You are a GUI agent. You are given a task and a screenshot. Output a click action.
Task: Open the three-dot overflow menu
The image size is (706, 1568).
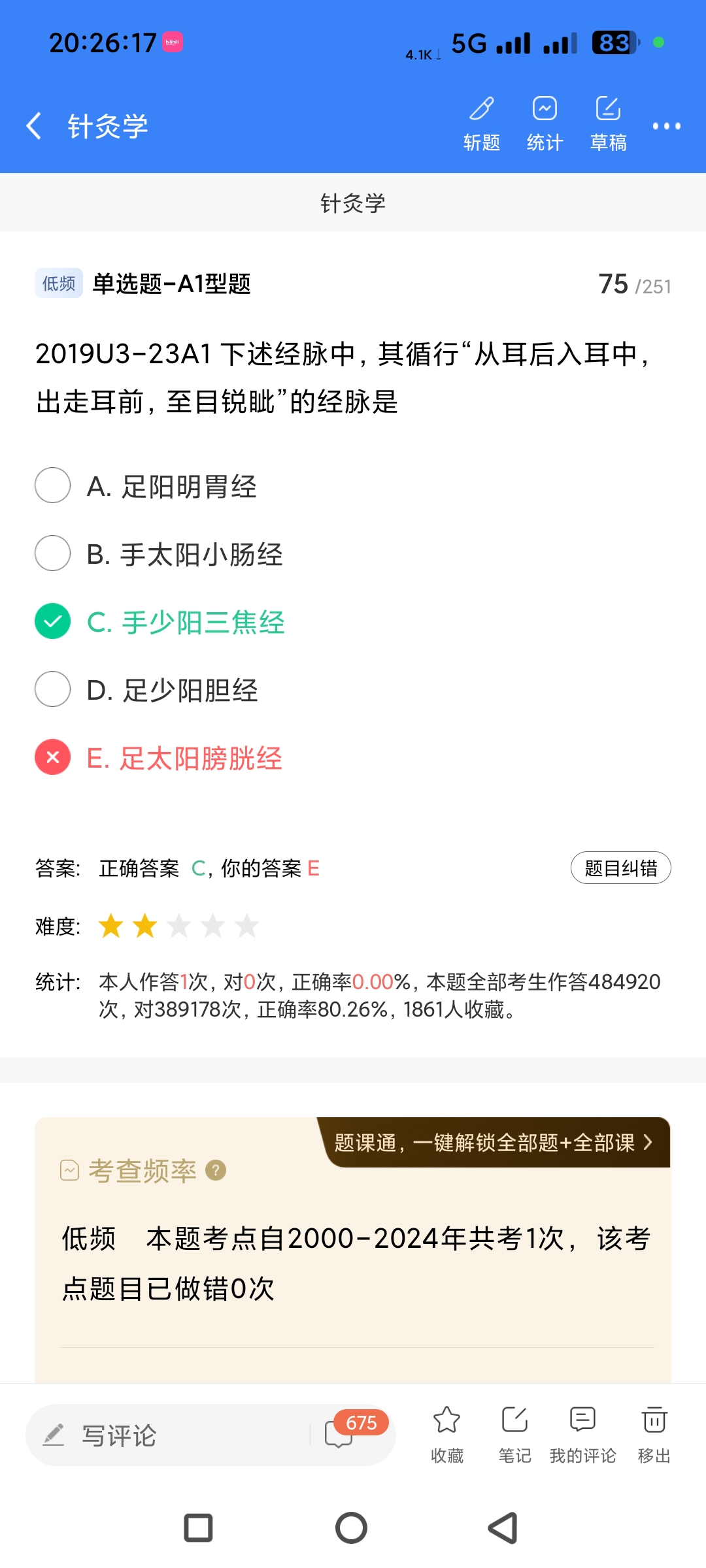666,126
